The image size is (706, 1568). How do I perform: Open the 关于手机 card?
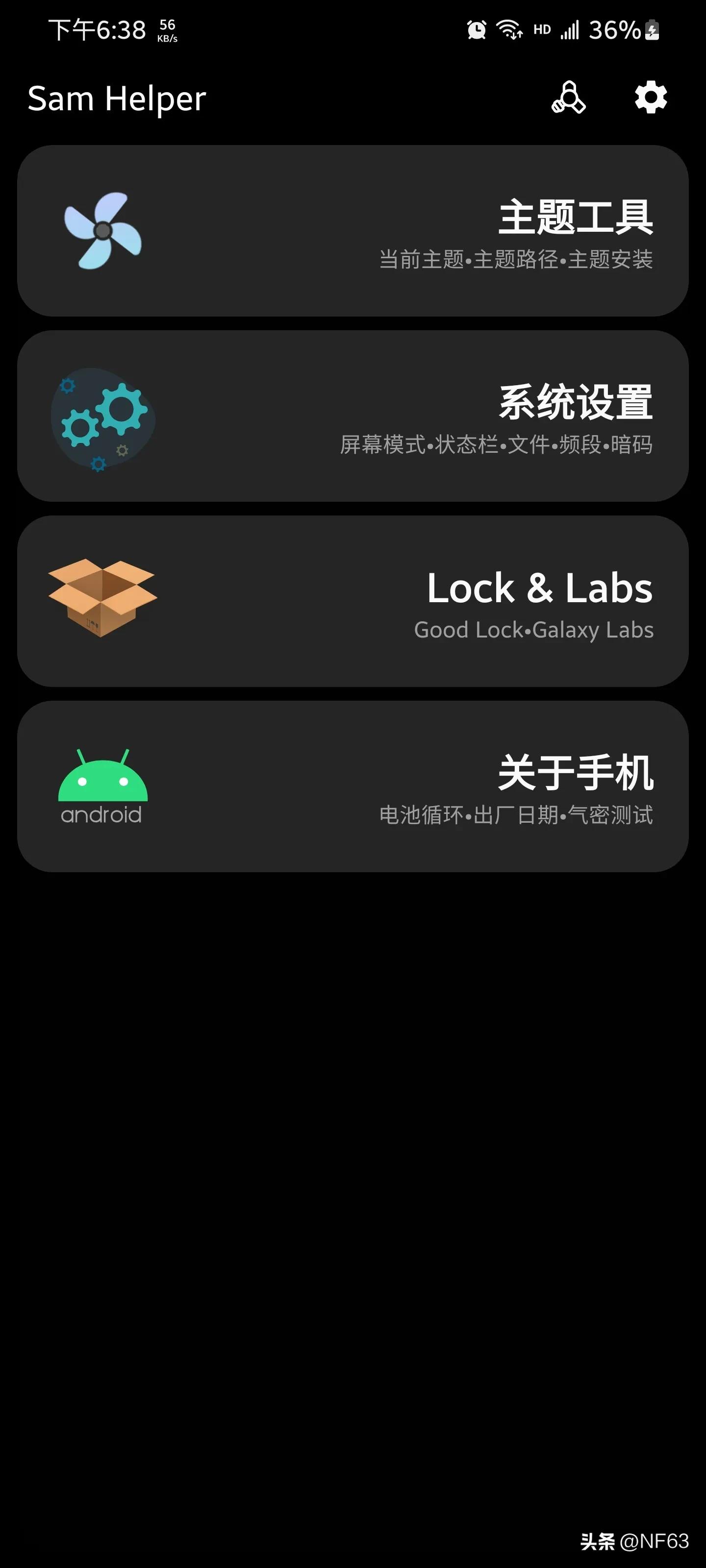click(353, 785)
